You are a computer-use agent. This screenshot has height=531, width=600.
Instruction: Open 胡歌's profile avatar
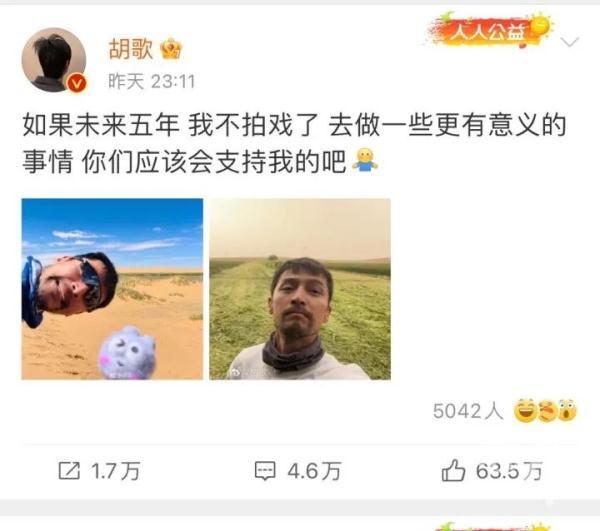point(54,60)
